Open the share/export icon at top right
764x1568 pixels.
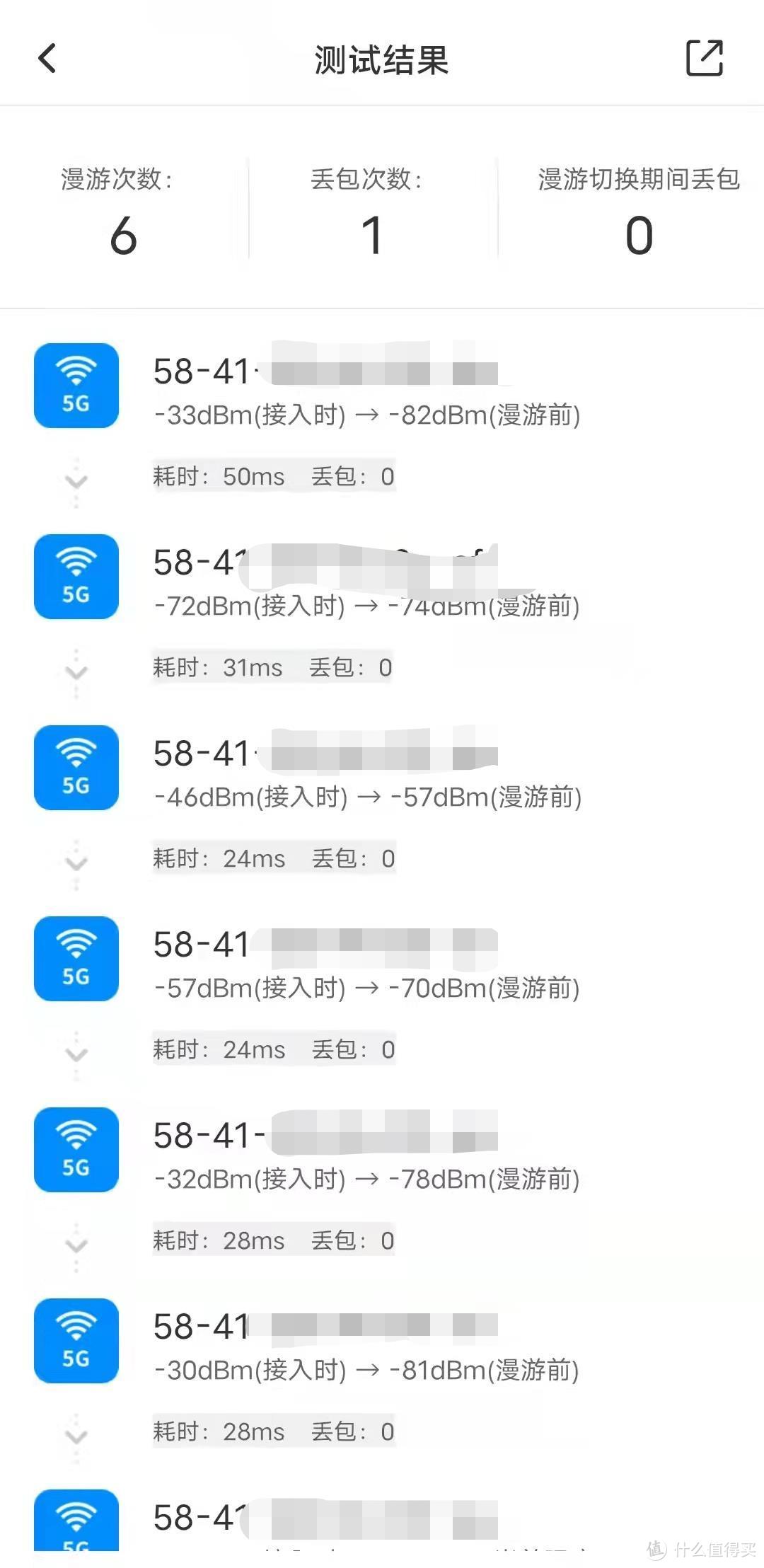pos(704,58)
